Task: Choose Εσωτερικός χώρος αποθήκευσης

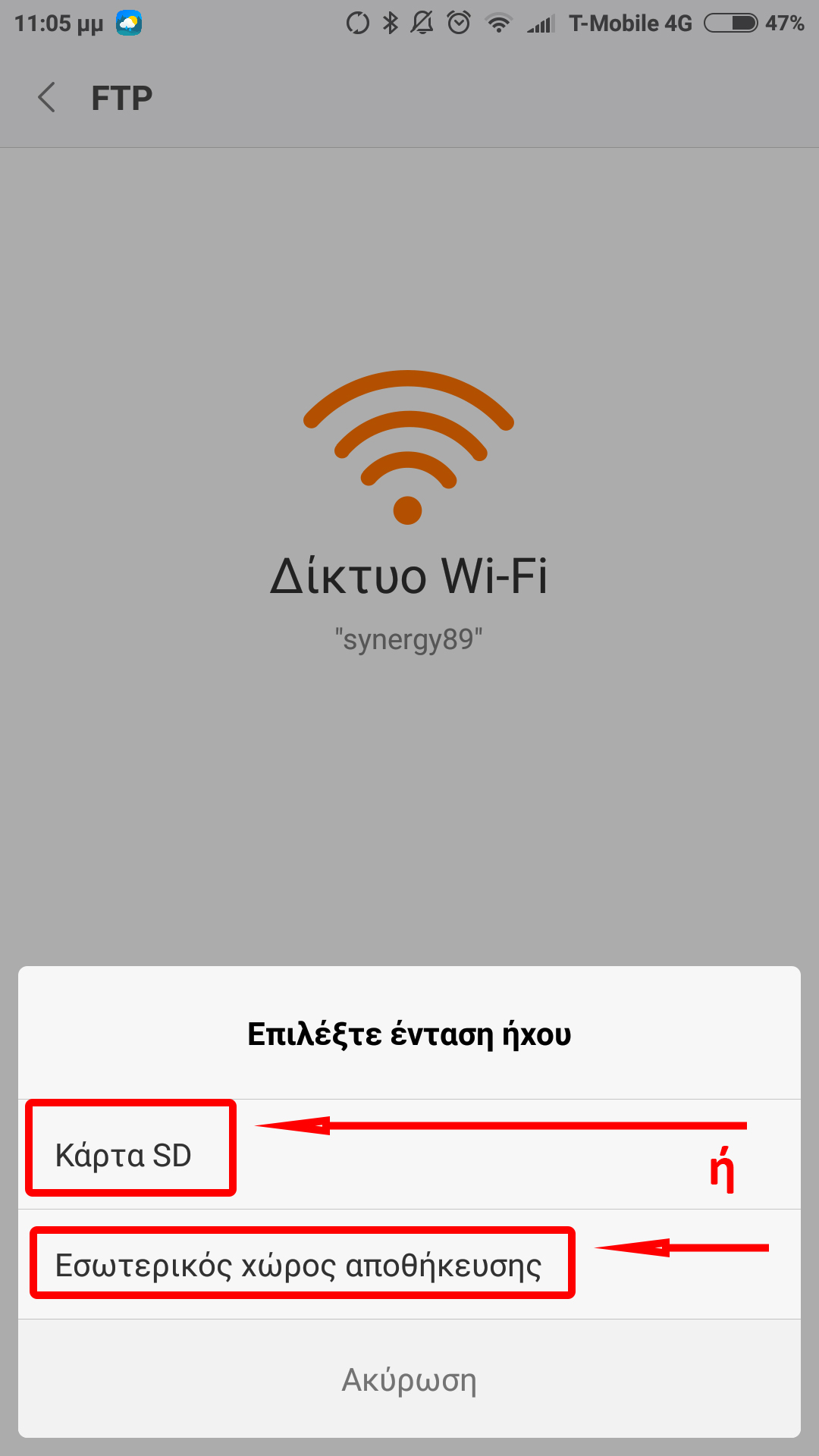Action: pyautogui.click(x=299, y=1265)
